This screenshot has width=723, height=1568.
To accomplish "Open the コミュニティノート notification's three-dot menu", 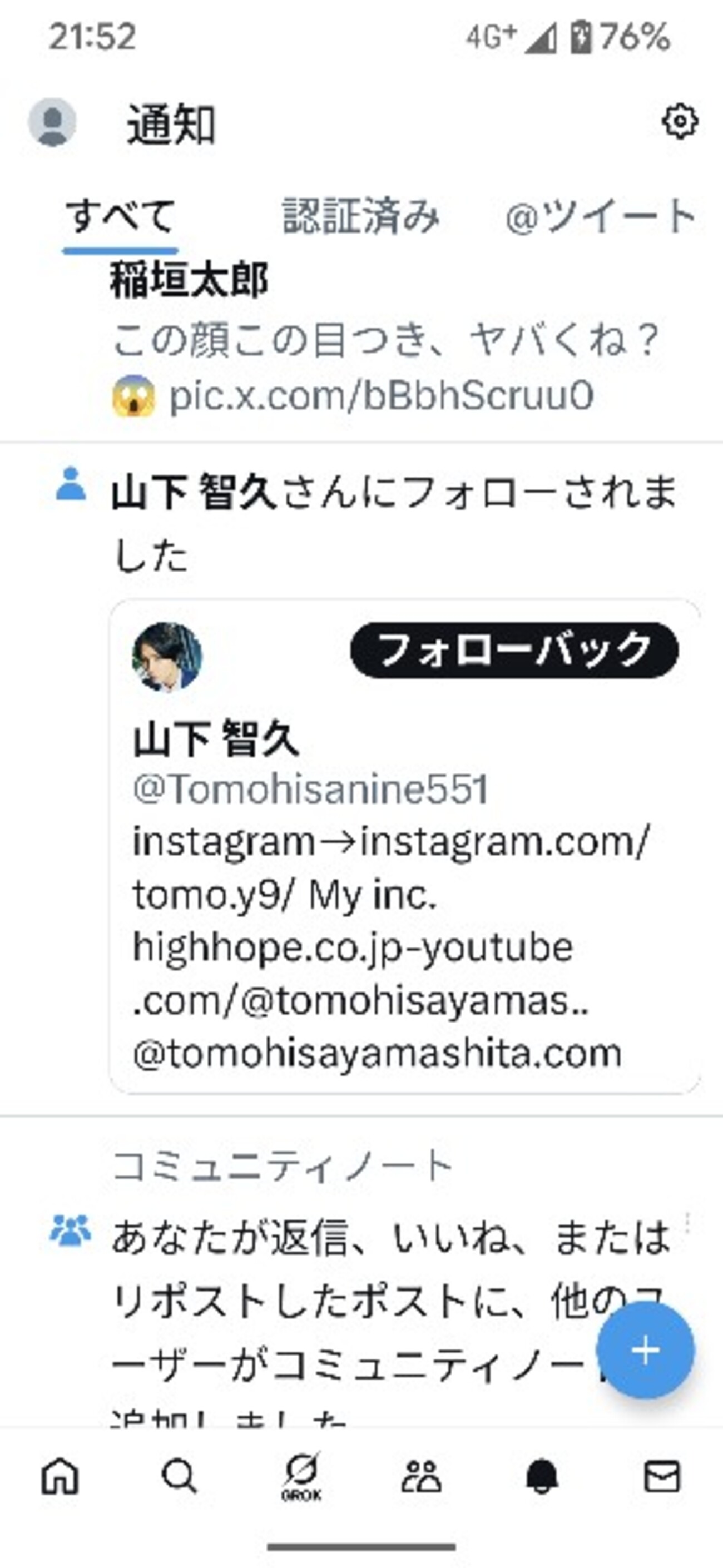I will pyautogui.click(x=688, y=1222).
